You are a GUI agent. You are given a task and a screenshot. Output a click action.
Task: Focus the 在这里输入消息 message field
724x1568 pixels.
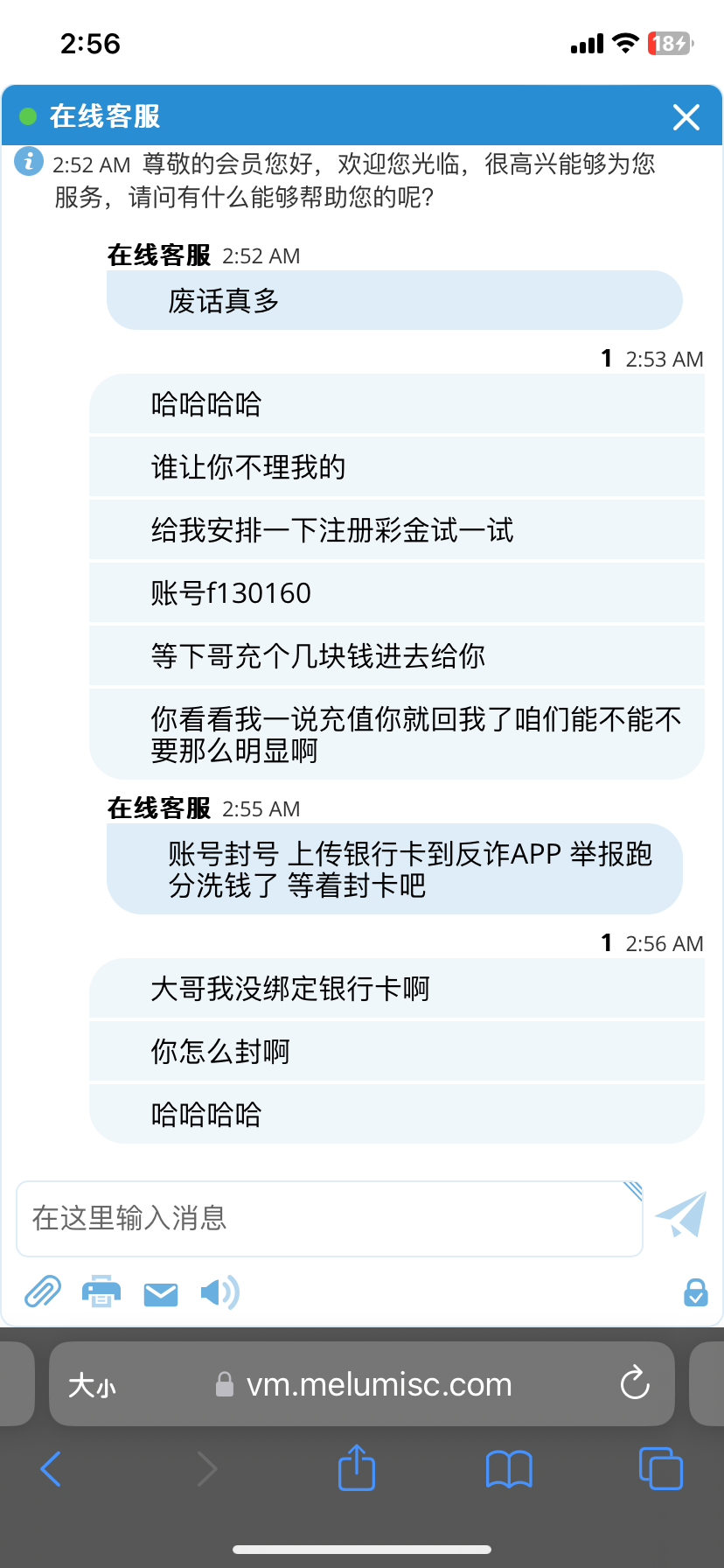click(x=329, y=1218)
